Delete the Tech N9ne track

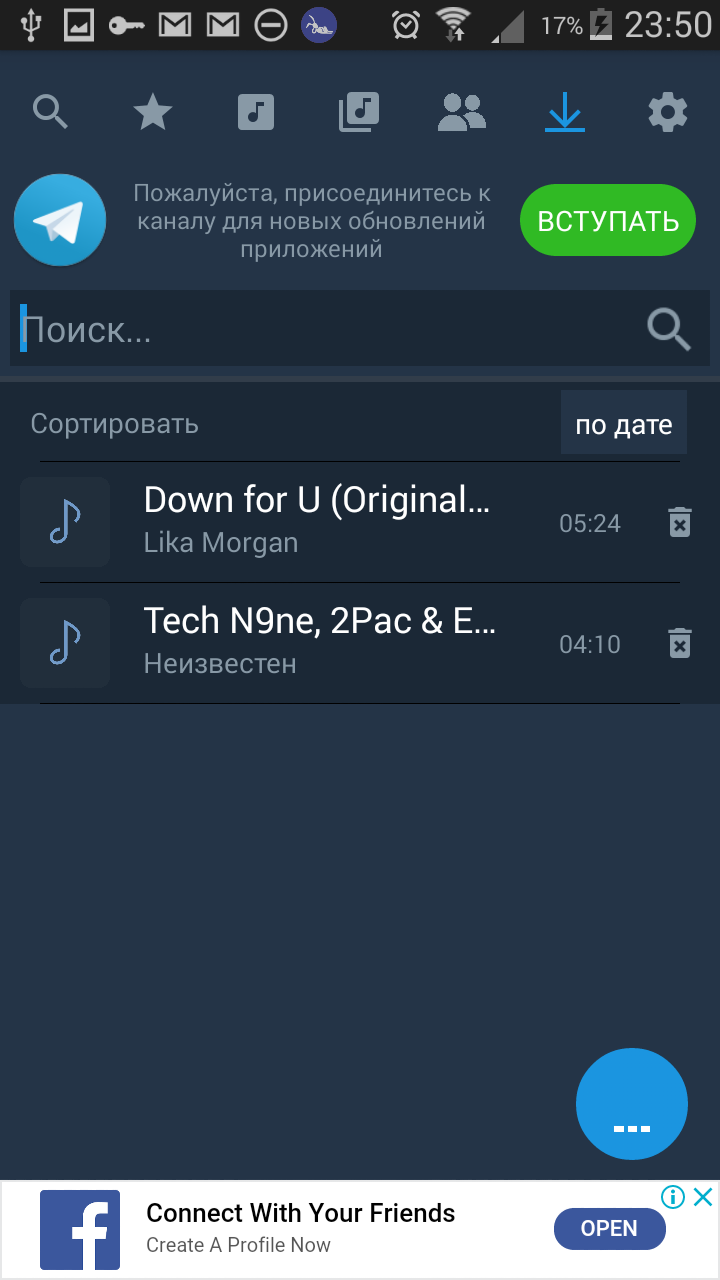point(680,643)
